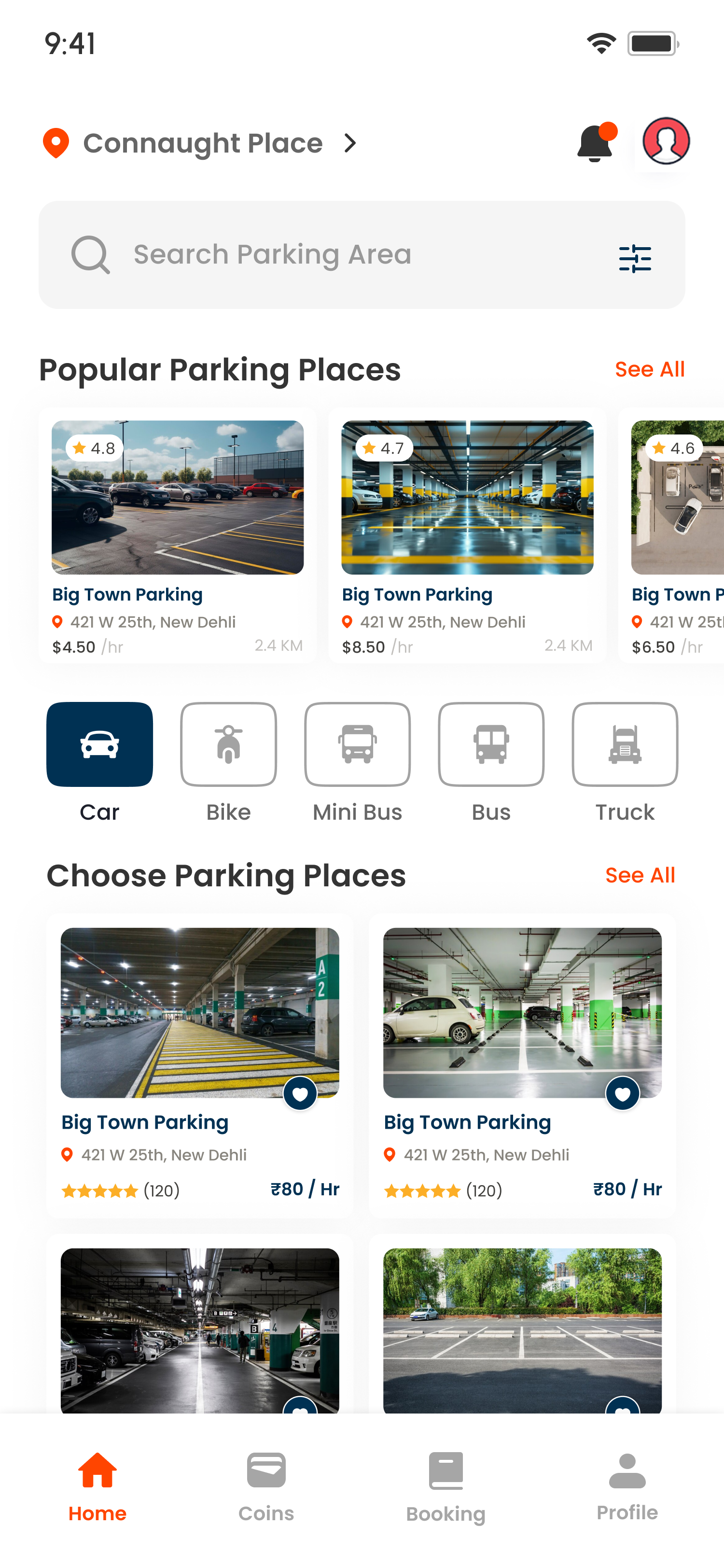This screenshot has width=724, height=1568.
Task: Choose the Mini Bus vehicle type
Action: click(x=357, y=744)
